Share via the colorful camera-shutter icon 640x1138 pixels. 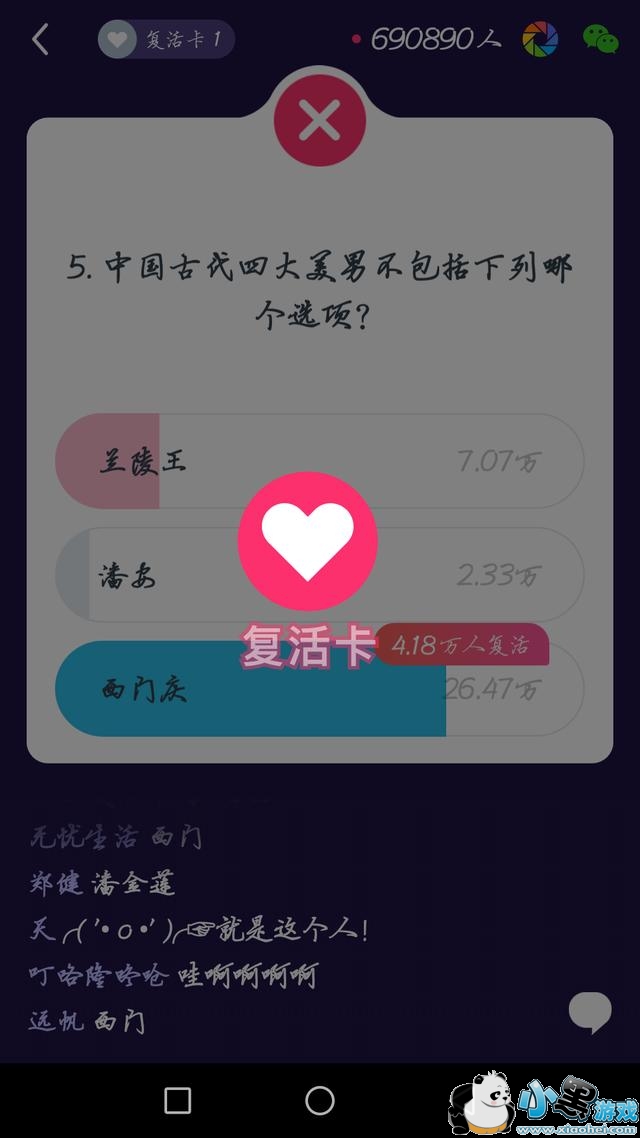[x=541, y=39]
